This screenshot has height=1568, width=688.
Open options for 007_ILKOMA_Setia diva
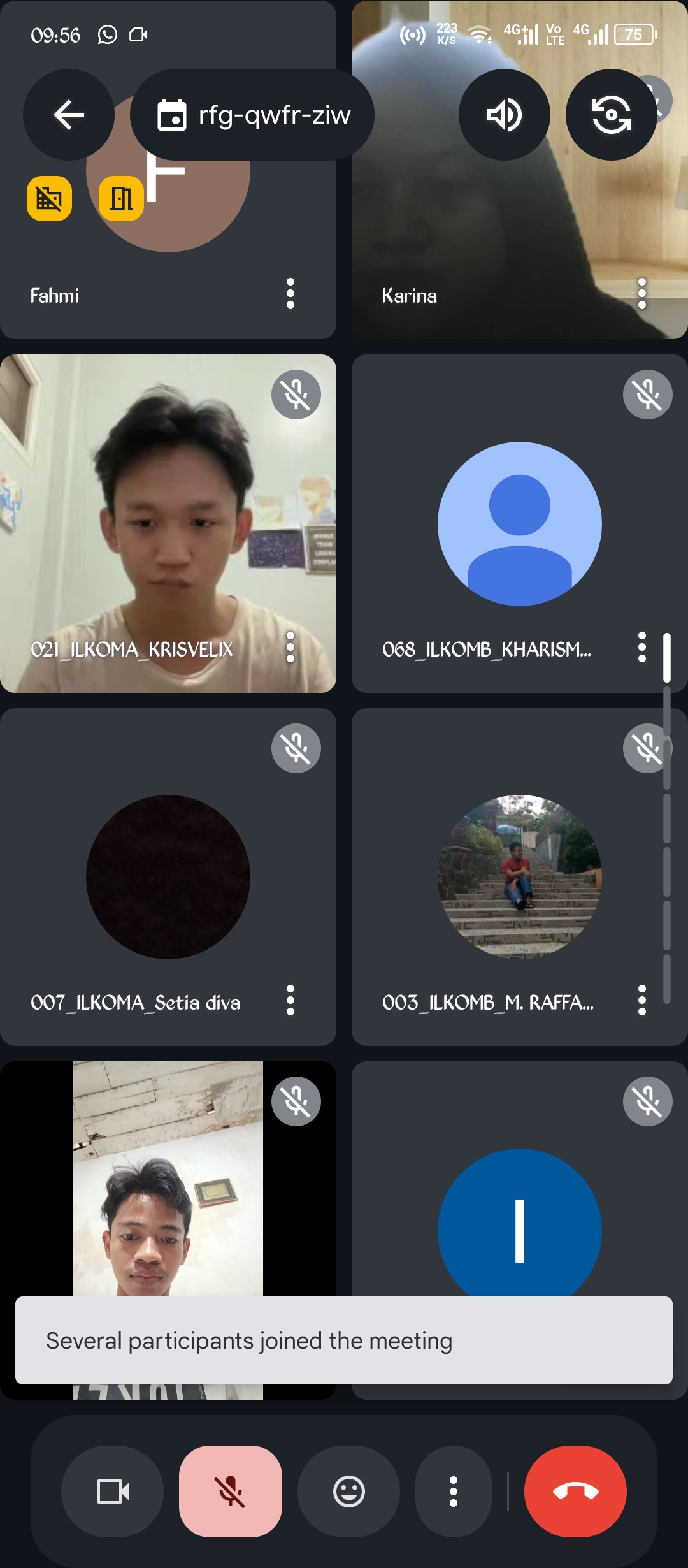coord(290,1001)
